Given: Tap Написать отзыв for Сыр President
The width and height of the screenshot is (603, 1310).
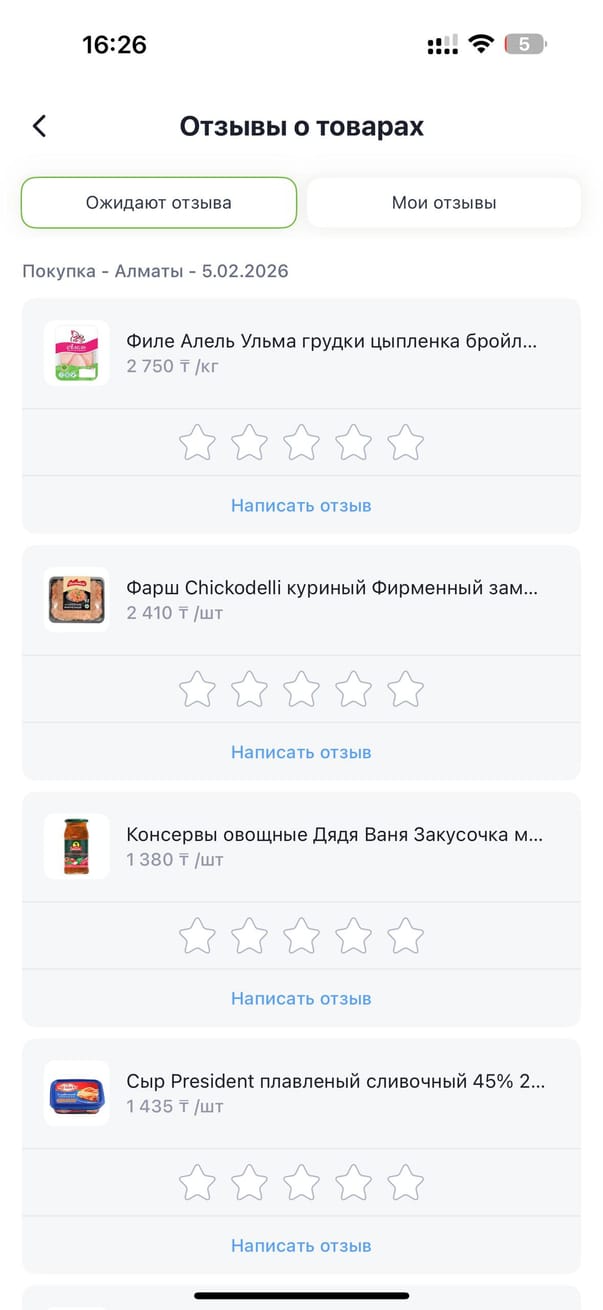Looking at the screenshot, I should 301,1245.
